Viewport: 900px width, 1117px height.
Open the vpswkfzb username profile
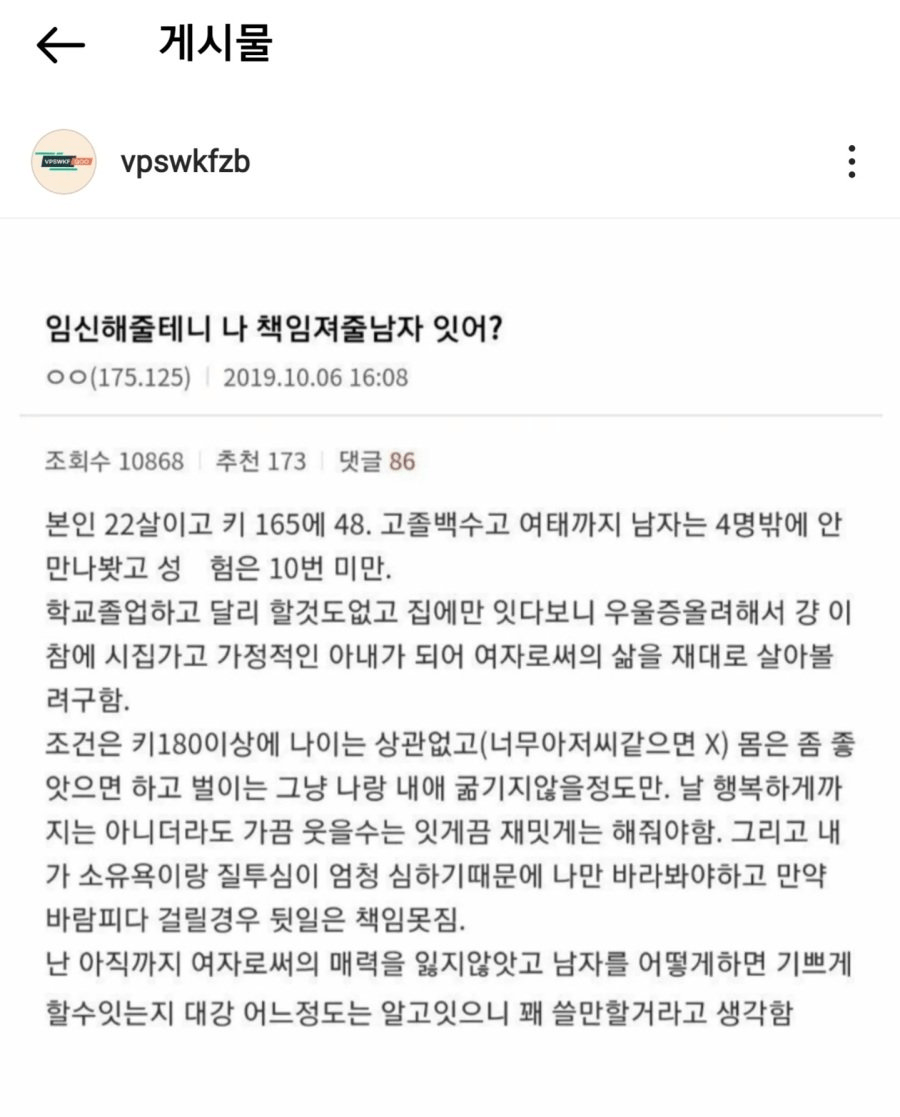[184, 162]
